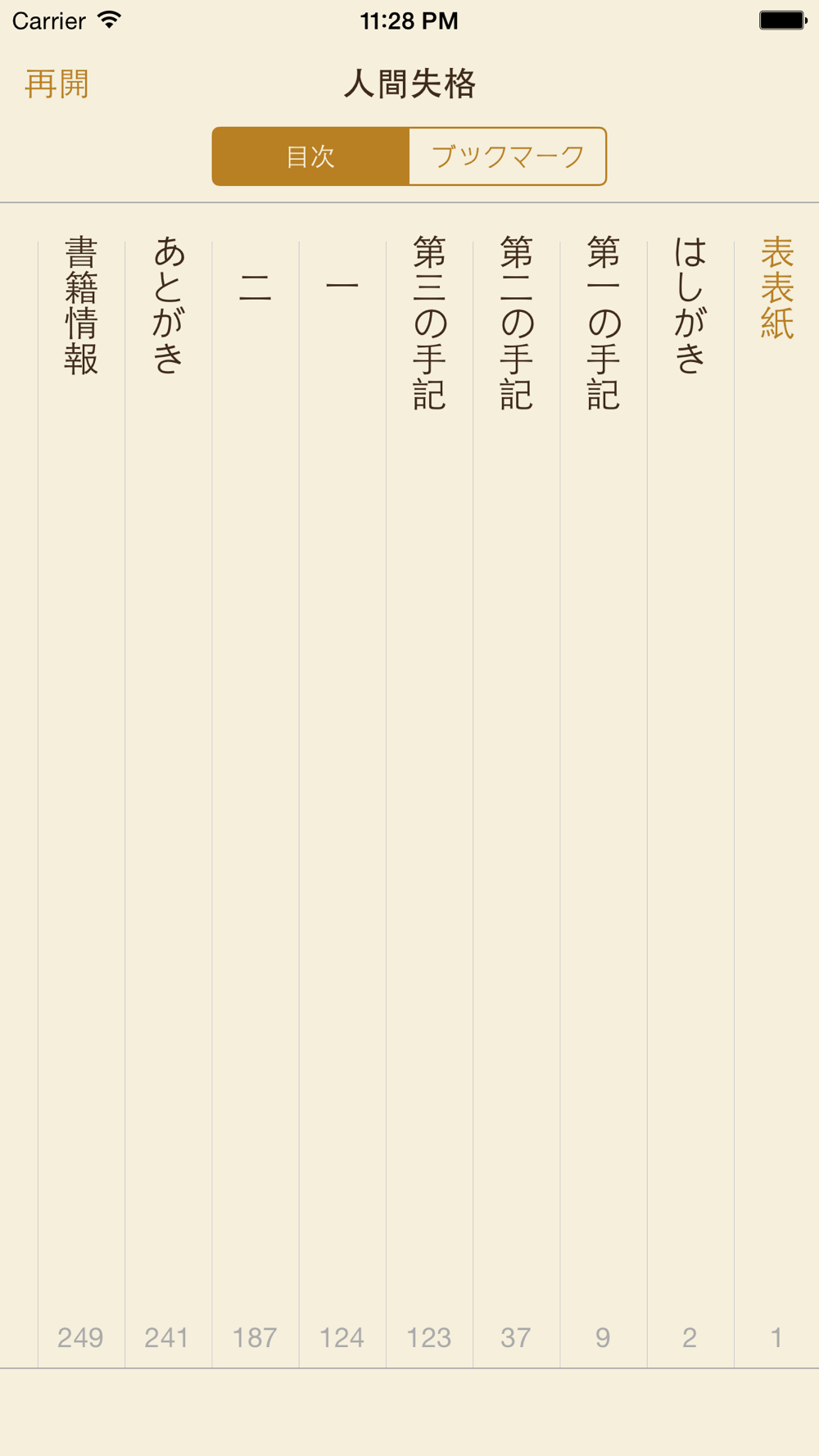Open 第一の手記 chapter
This screenshot has height=1456, width=819.
[x=604, y=803]
